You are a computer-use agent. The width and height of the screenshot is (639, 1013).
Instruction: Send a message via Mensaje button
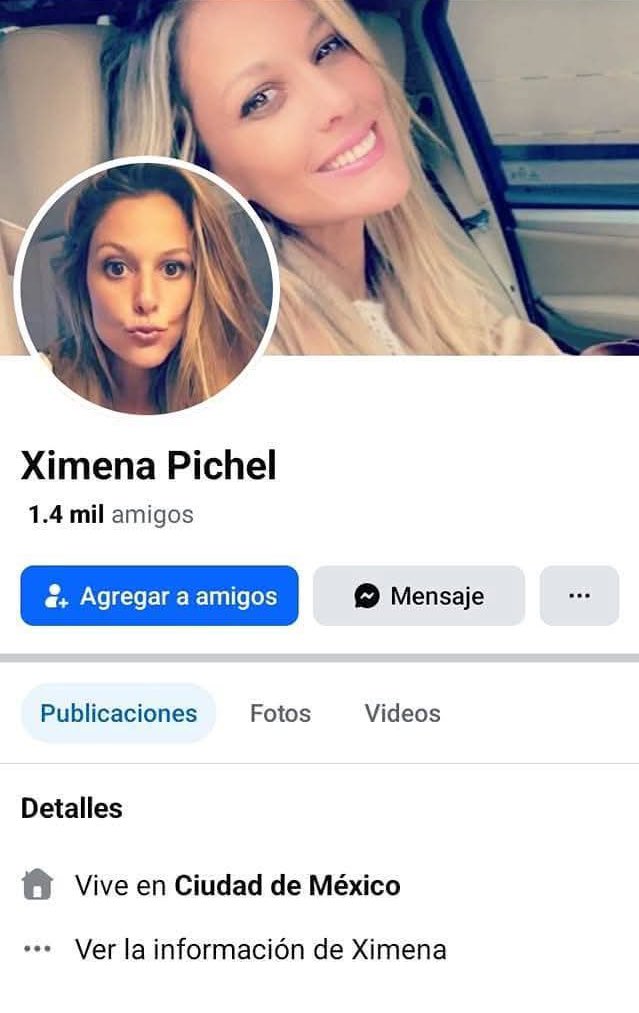(x=419, y=596)
